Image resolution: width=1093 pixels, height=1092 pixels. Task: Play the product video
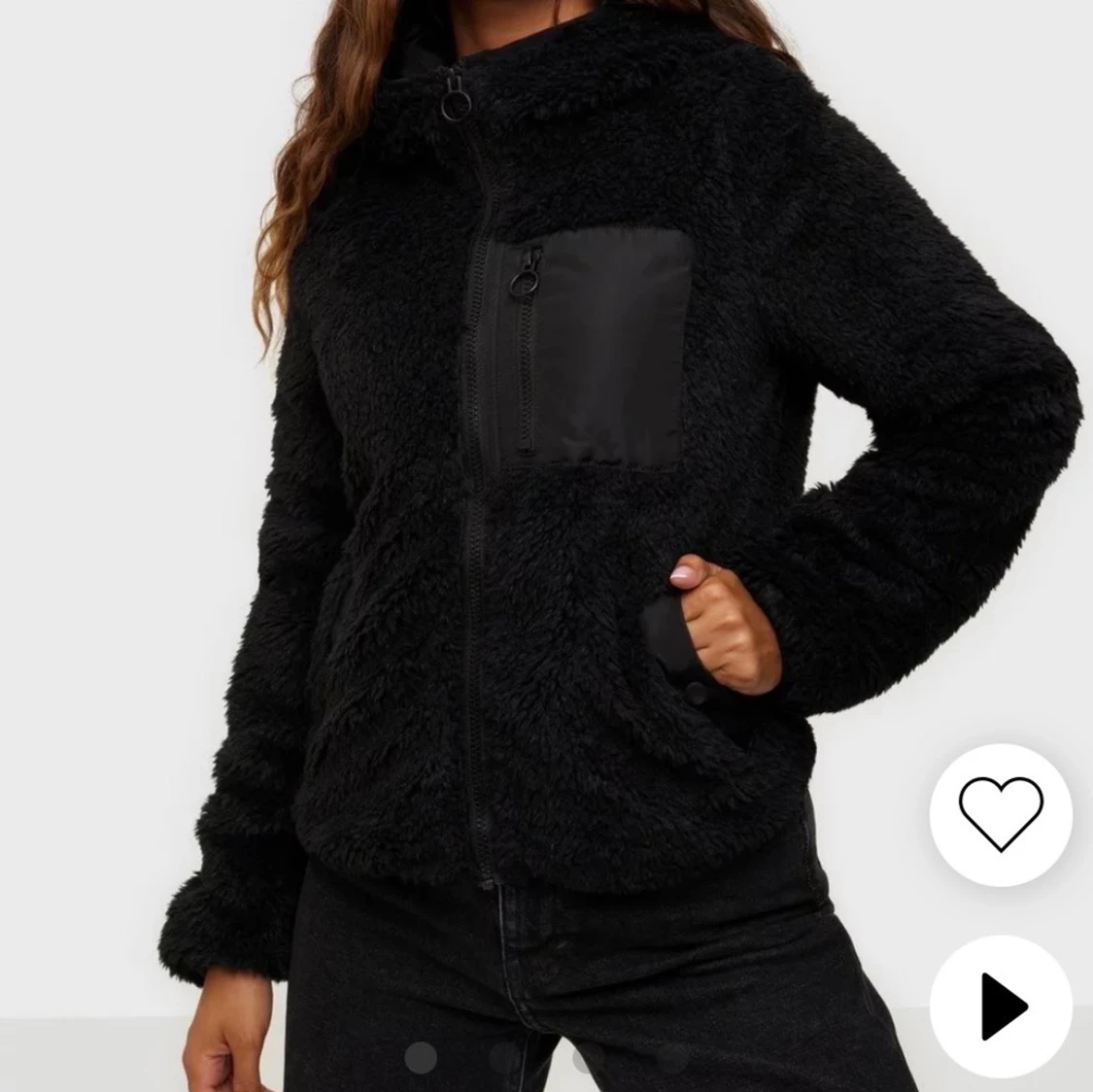pos(1001,1006)
